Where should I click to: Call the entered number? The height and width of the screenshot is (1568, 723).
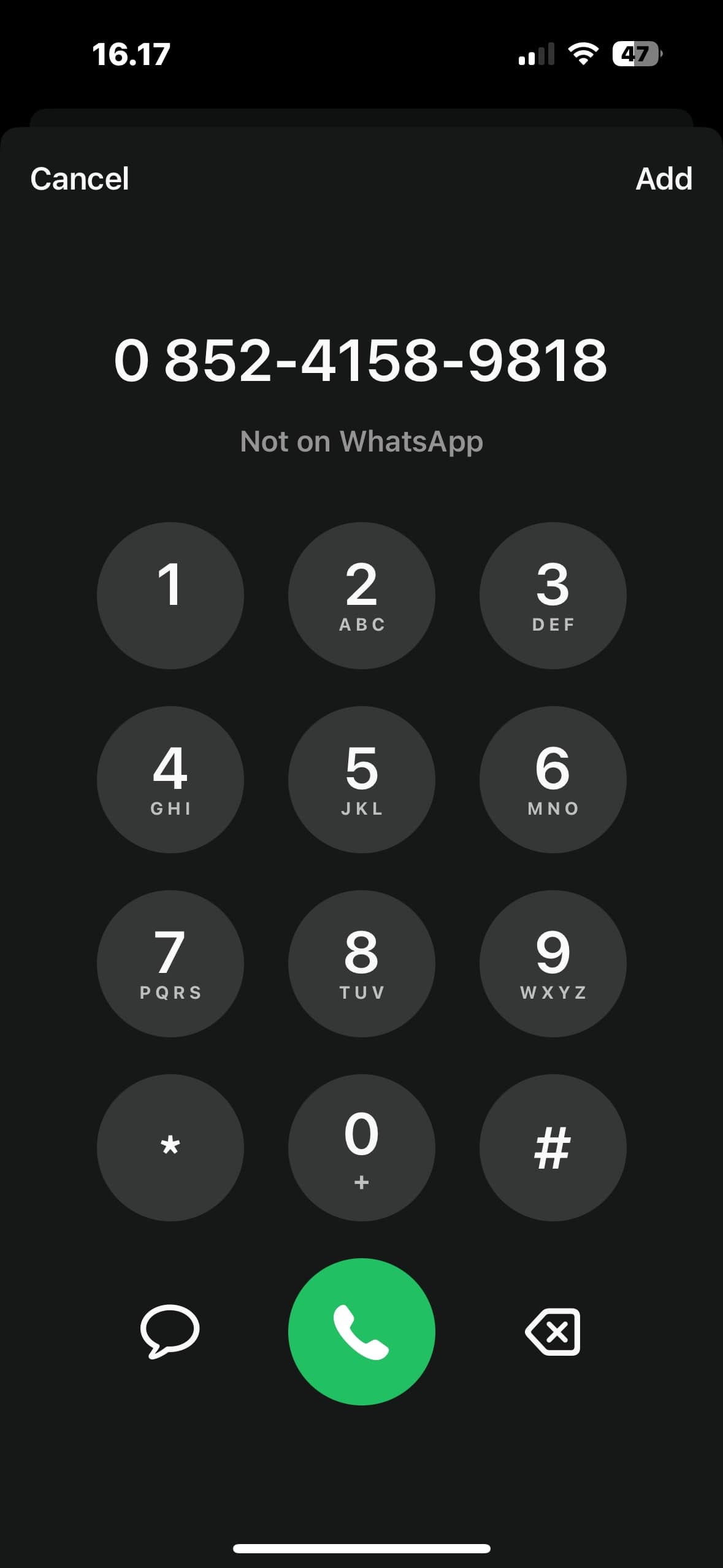coord(362,1331)
